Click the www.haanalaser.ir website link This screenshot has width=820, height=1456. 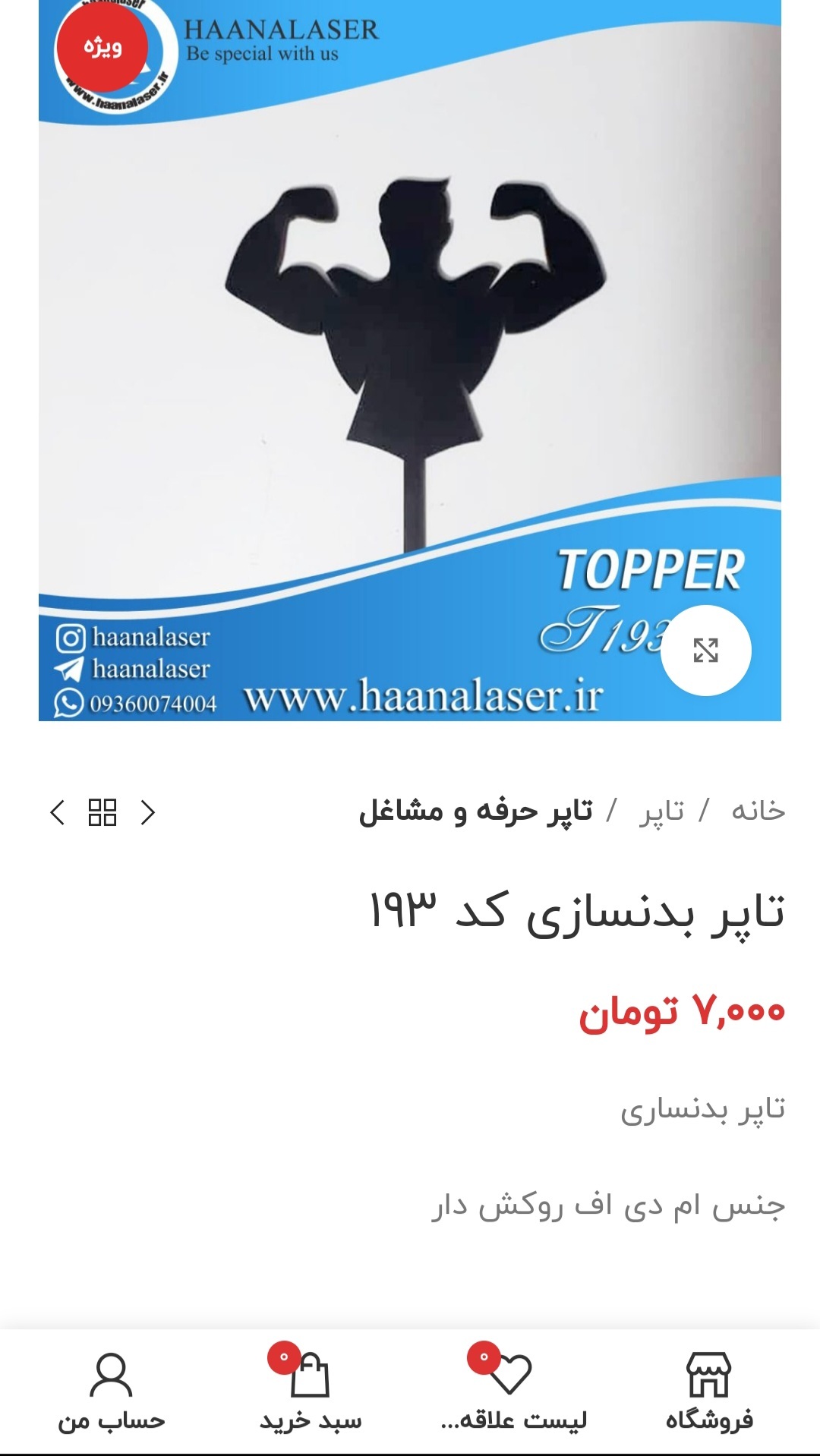[424, 697]
